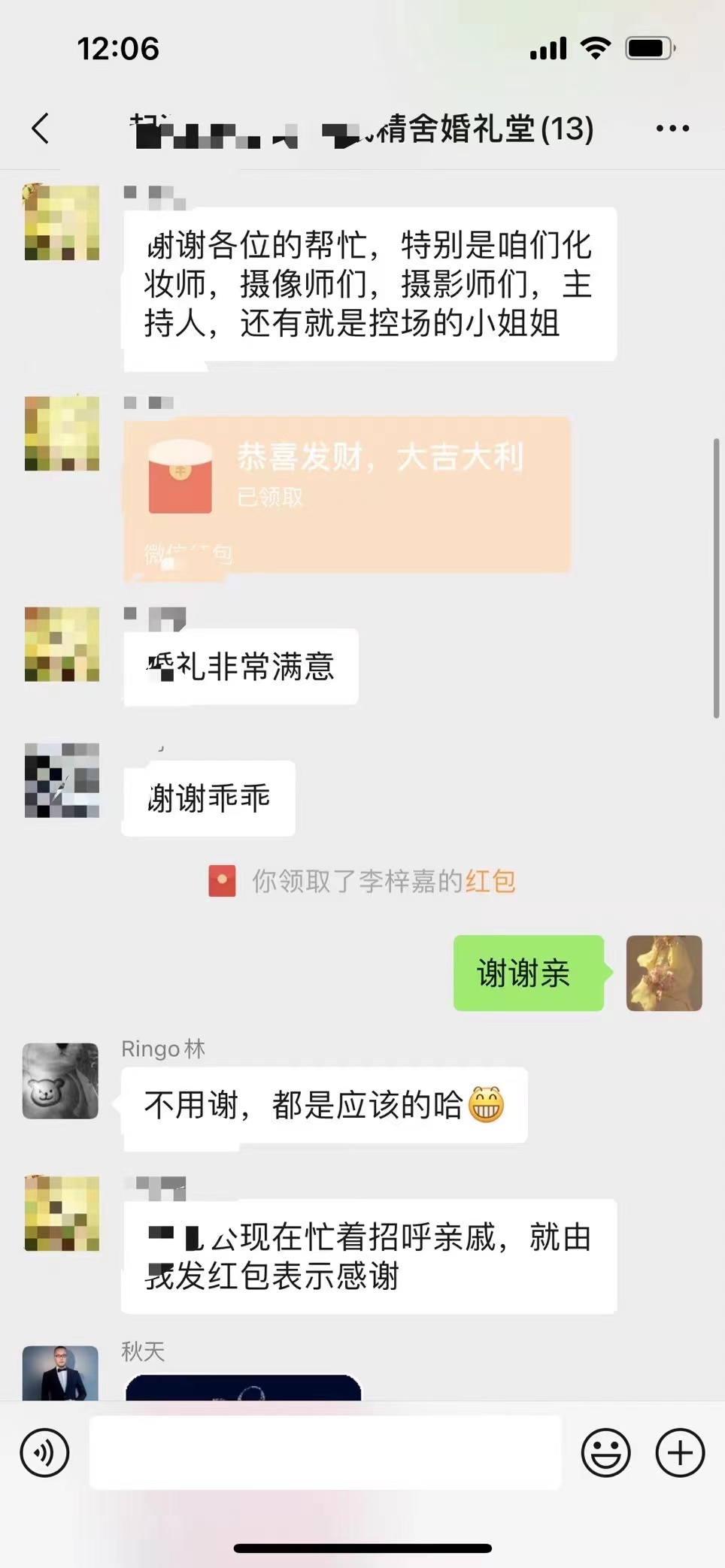This screenshot has height=1568, width=725.
Task: View Ringo林's profile avatar
Action: [61, 1081]
